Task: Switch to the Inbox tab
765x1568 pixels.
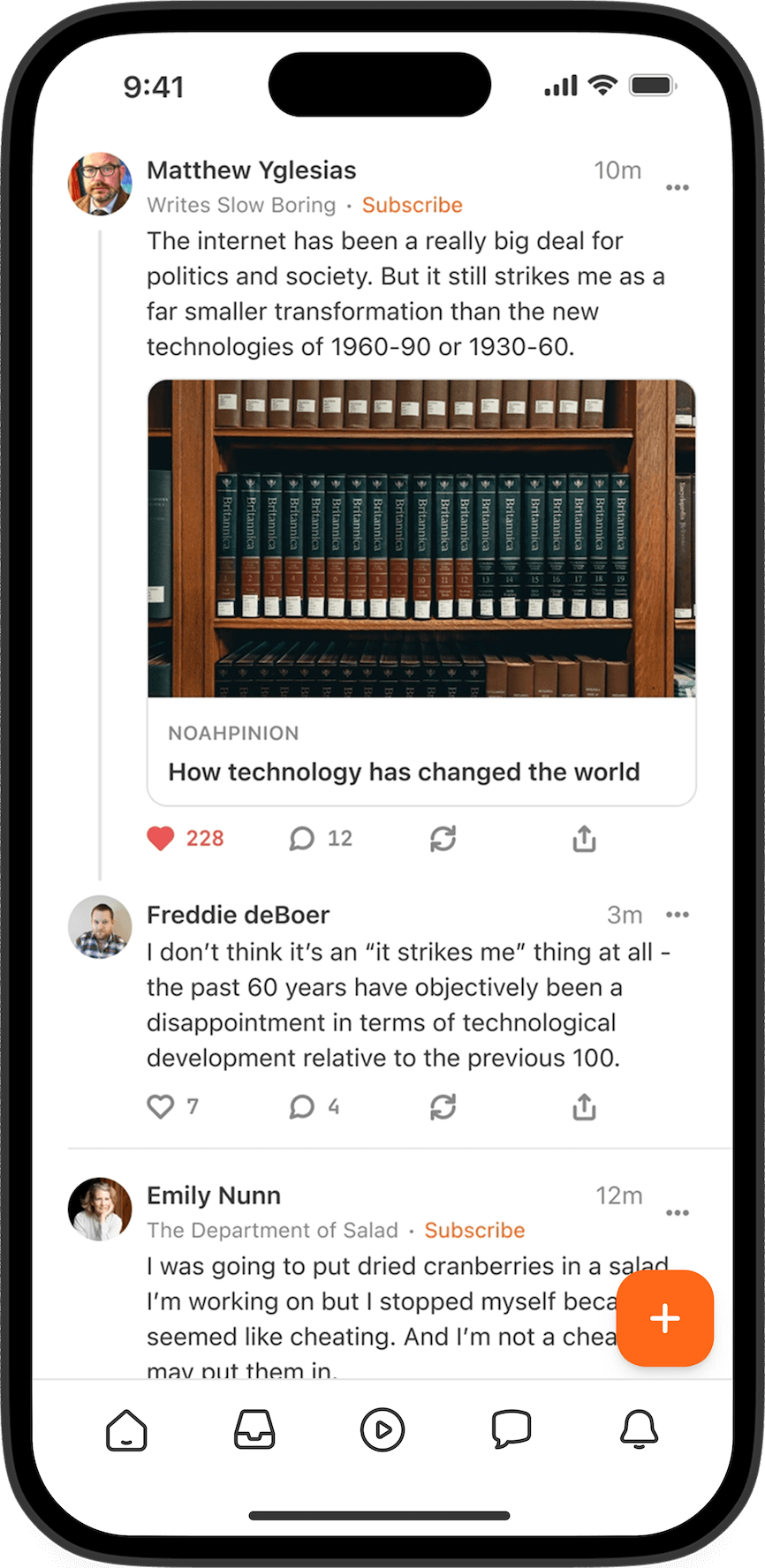Action: coord(254,1429)
